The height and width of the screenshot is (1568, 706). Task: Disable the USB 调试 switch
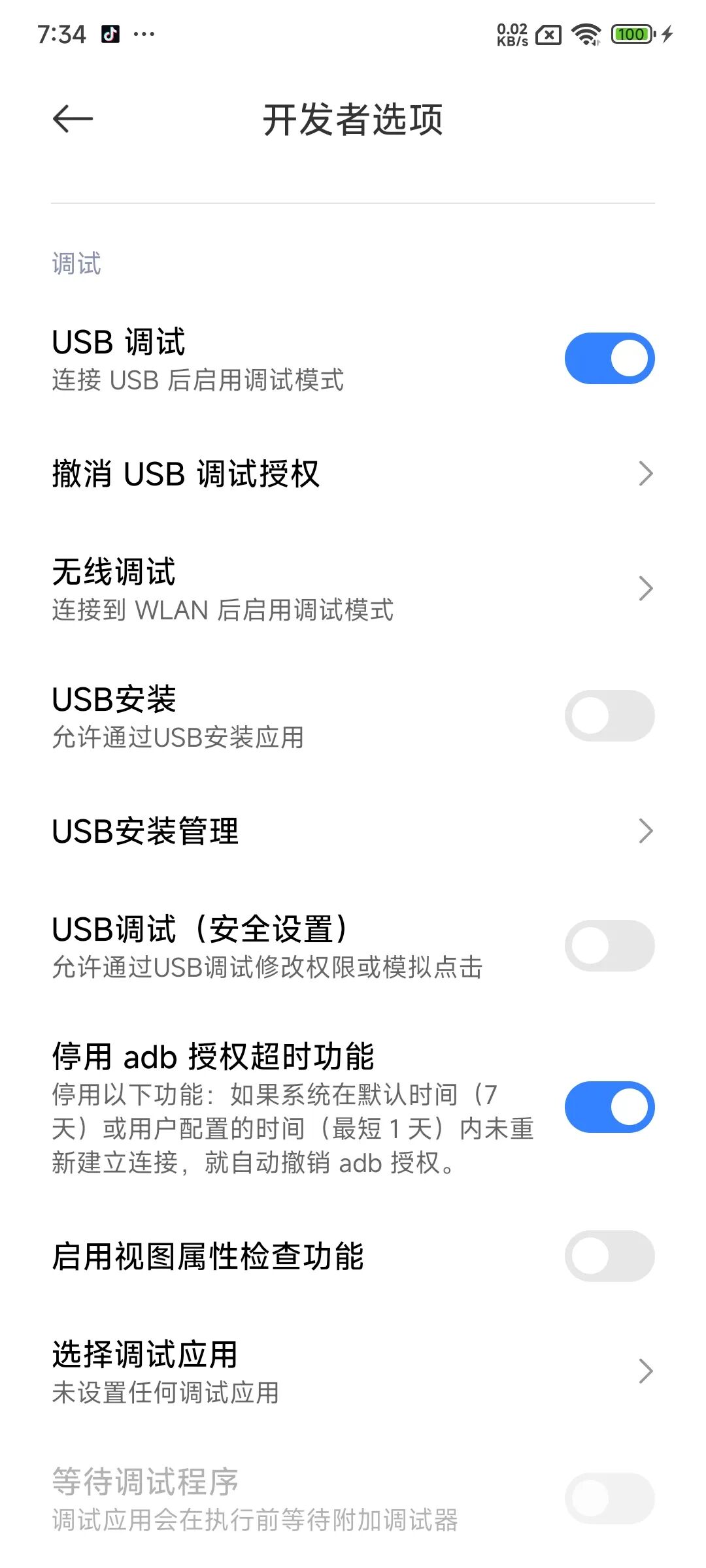(x=609, y=358)
